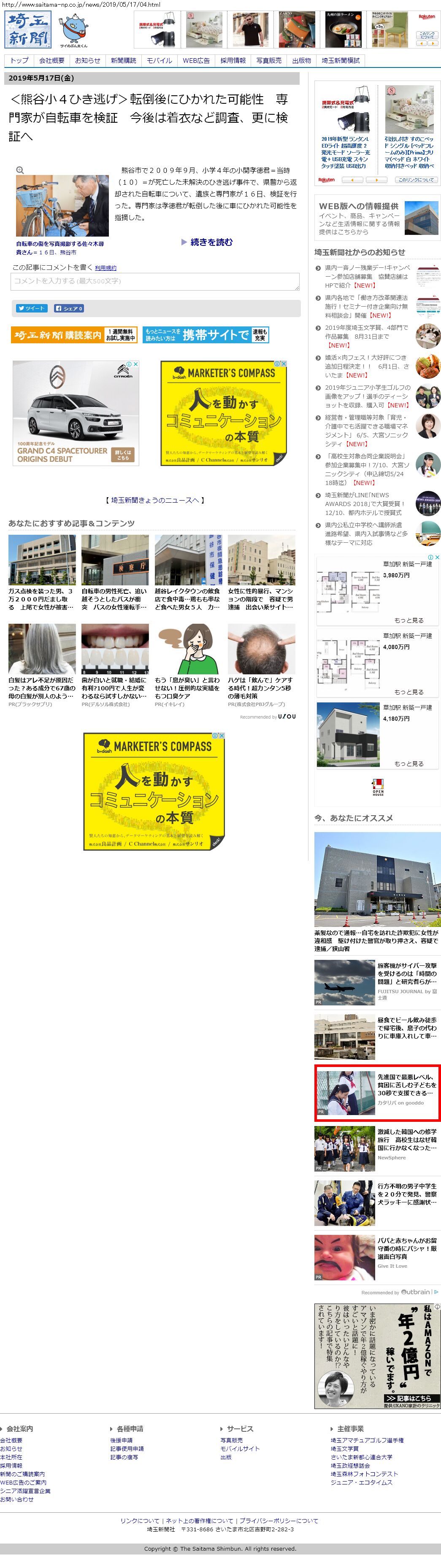Screen dimensions: 441x1568
Task: Open the 写真販売 navigation tab
Action: pyautogui.click(x=269, y=60)
